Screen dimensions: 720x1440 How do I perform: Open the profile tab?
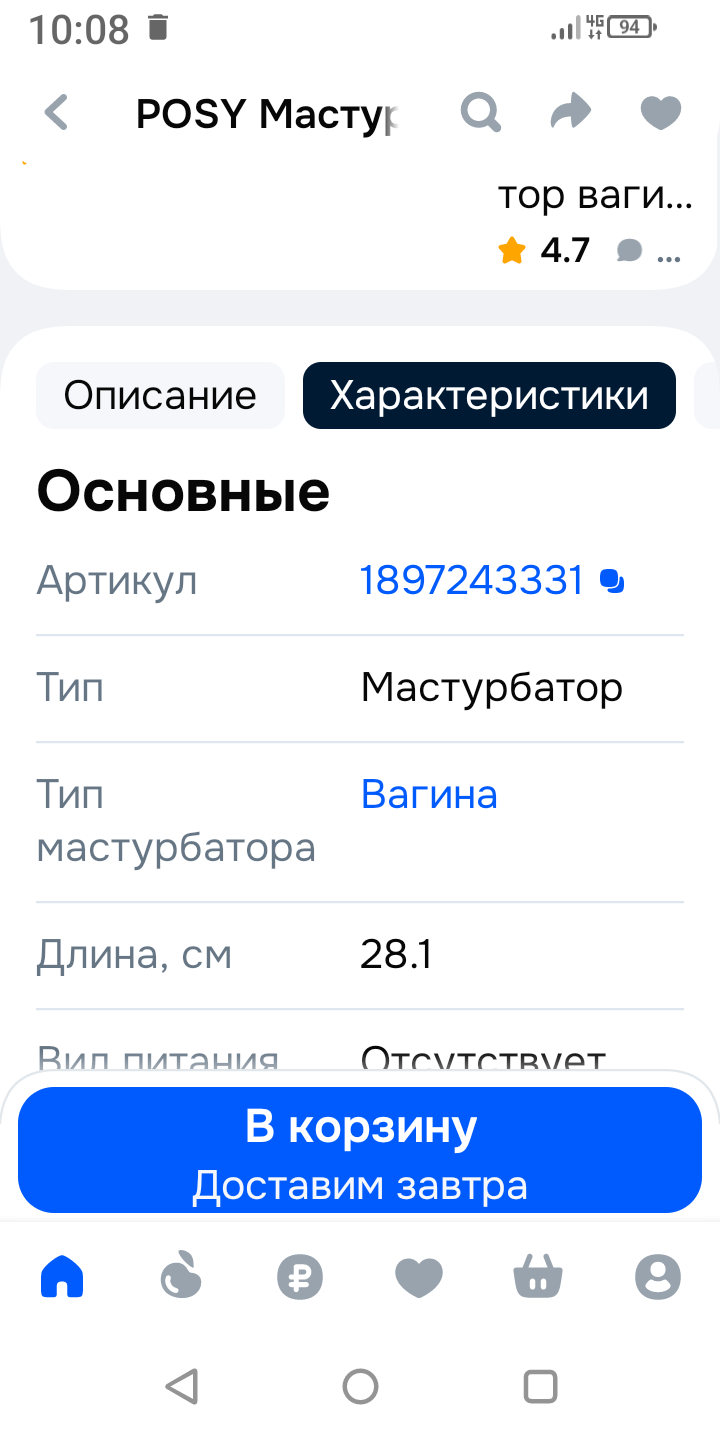(657, 1277)
